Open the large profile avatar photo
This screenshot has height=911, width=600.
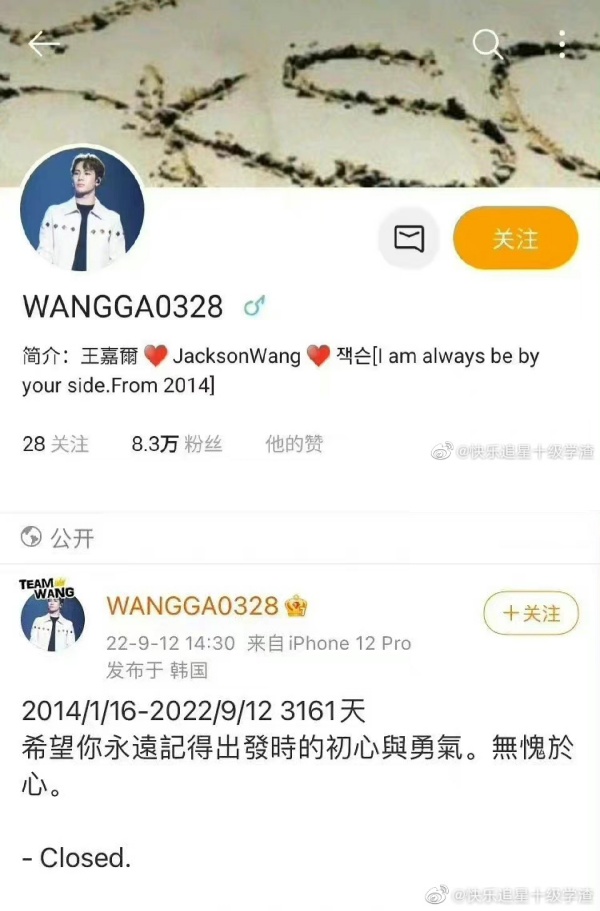click(x=82, y=211)
